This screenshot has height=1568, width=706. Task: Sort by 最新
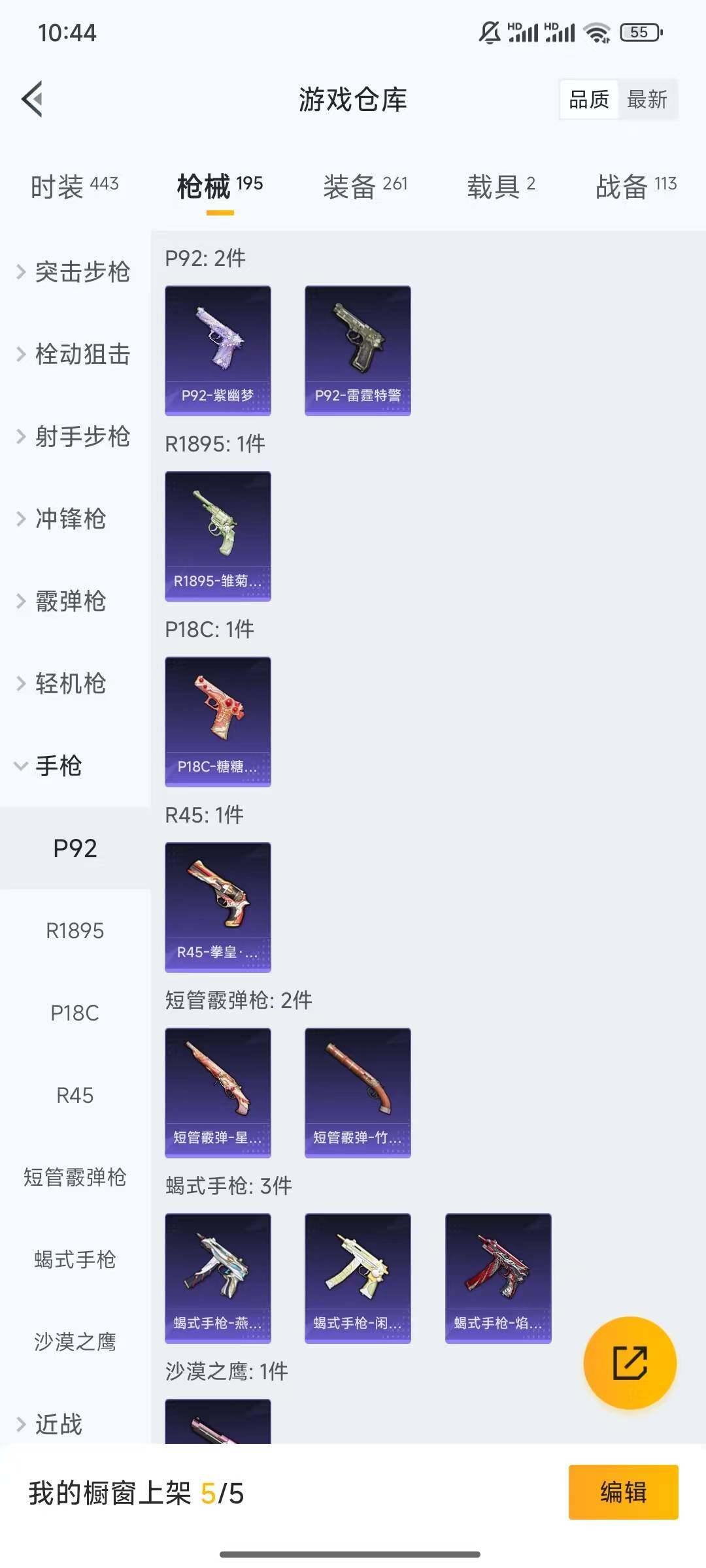click(x=647, y=99)
